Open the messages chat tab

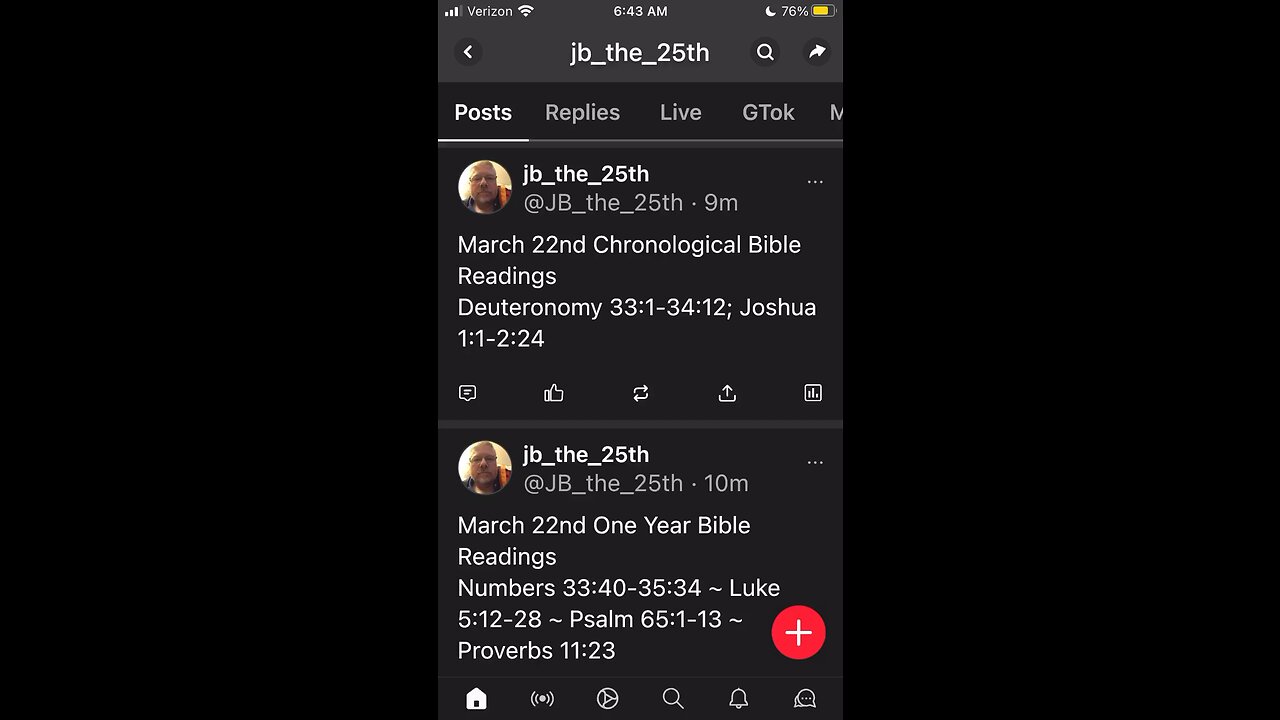(804, 698)
